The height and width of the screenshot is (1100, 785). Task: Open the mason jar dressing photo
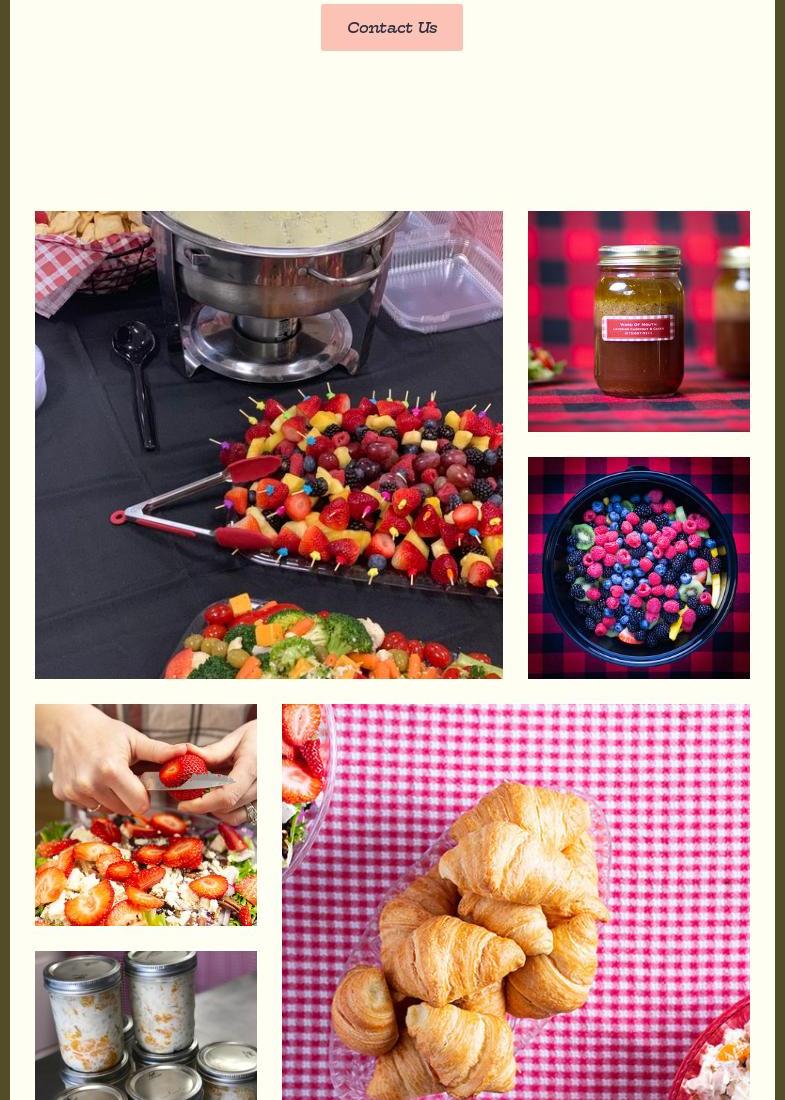(x=638, y=321)
